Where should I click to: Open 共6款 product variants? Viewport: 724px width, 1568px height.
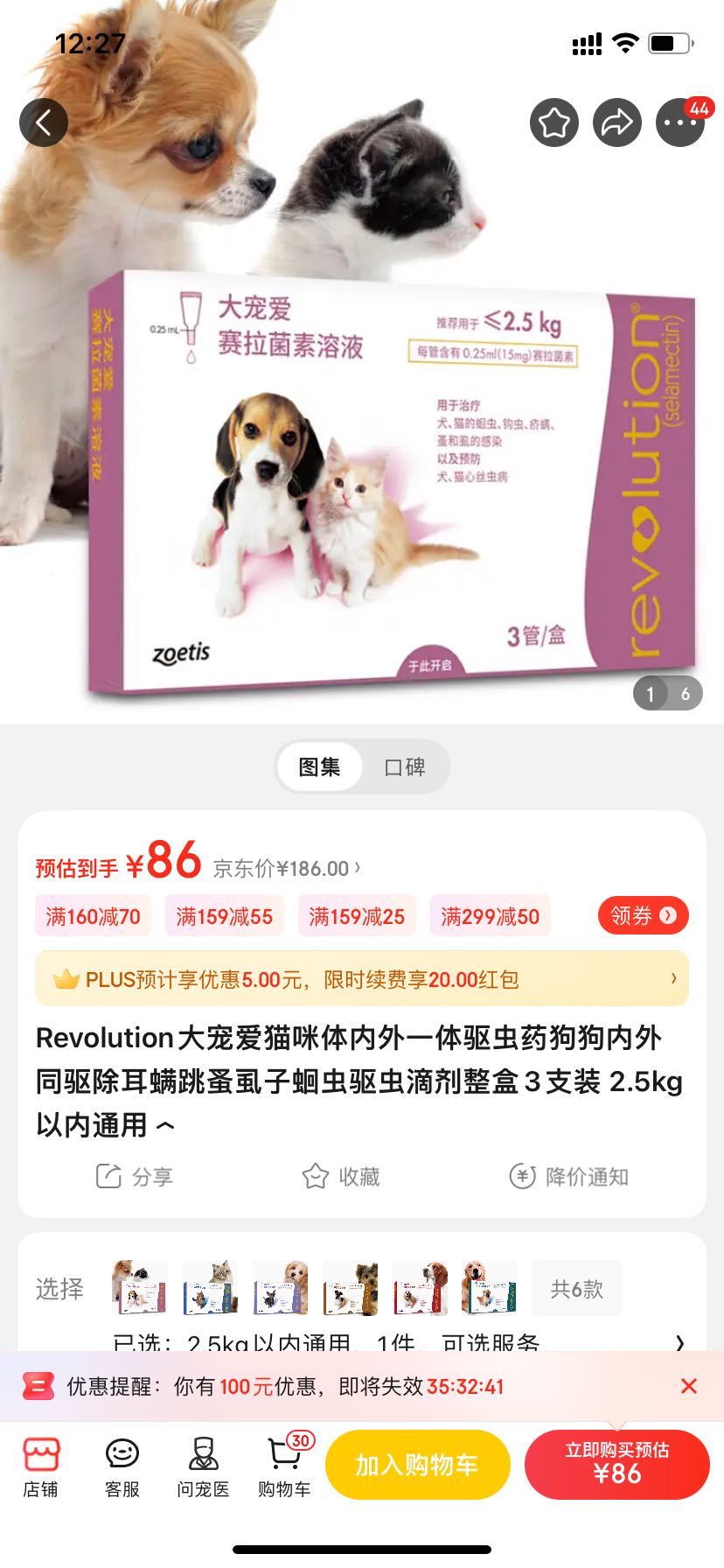pyautogui.click(x=577, y=1288)
